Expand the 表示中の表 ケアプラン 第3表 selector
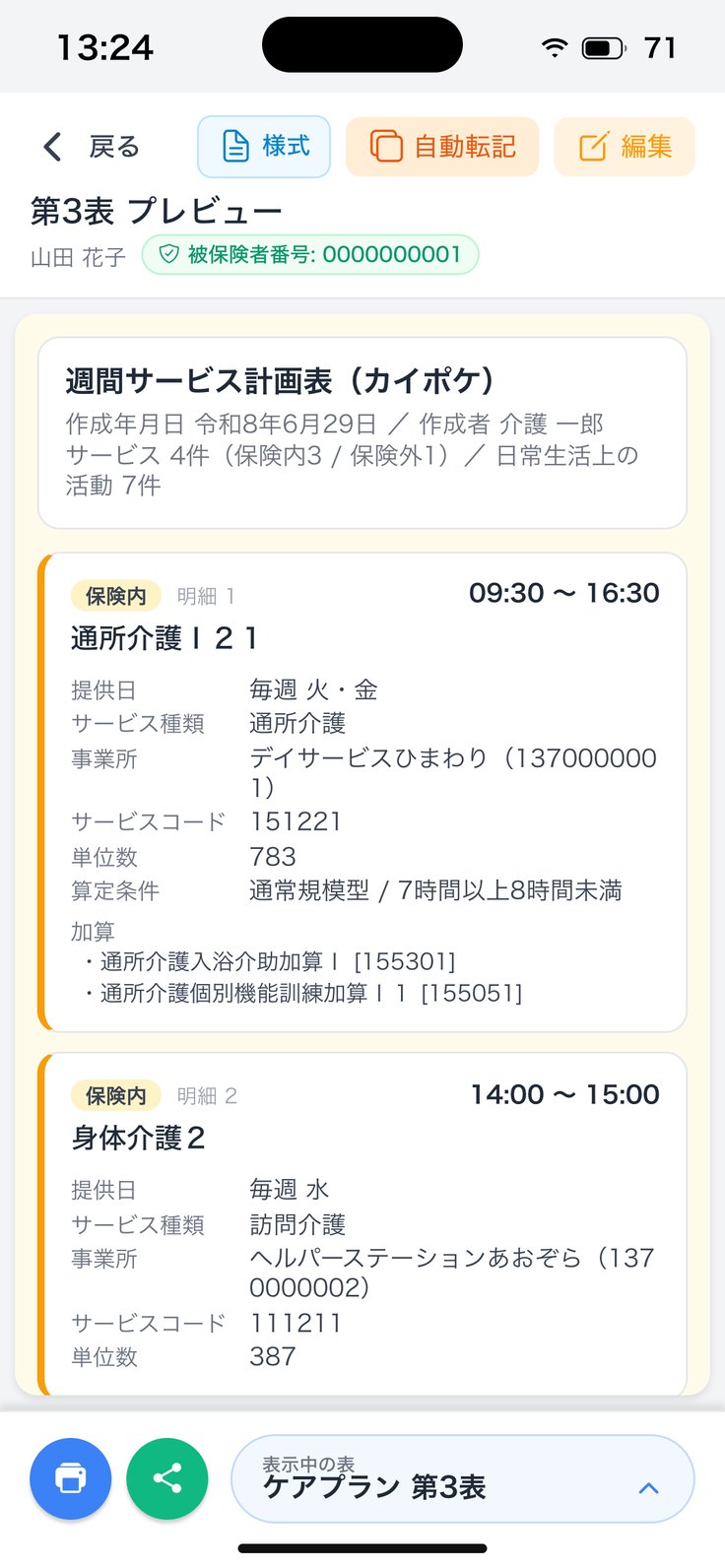This screenshot has height=1568, width=725. coord(462,1478)
